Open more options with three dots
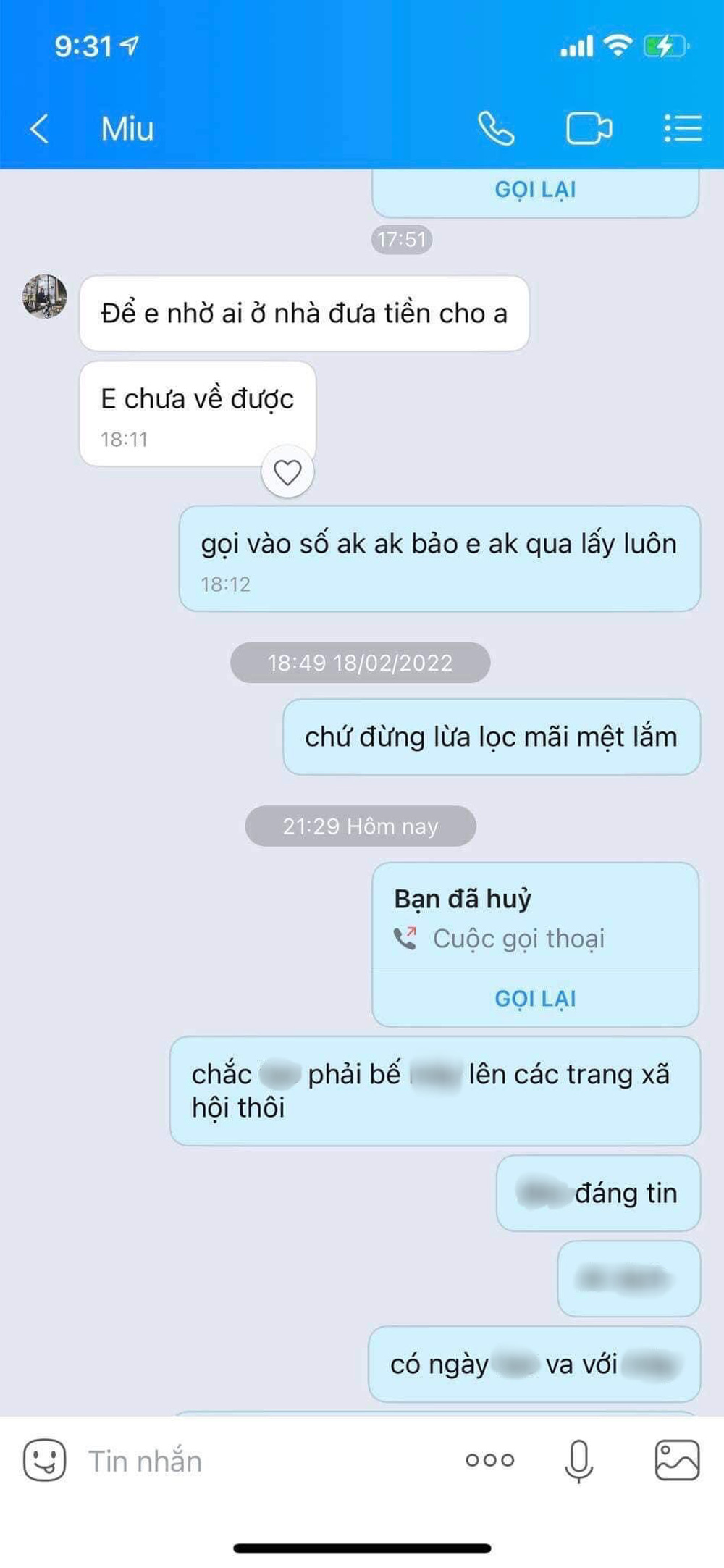Image resolution: width=724 pixels, height=1568 pixels. [490, 1460]
